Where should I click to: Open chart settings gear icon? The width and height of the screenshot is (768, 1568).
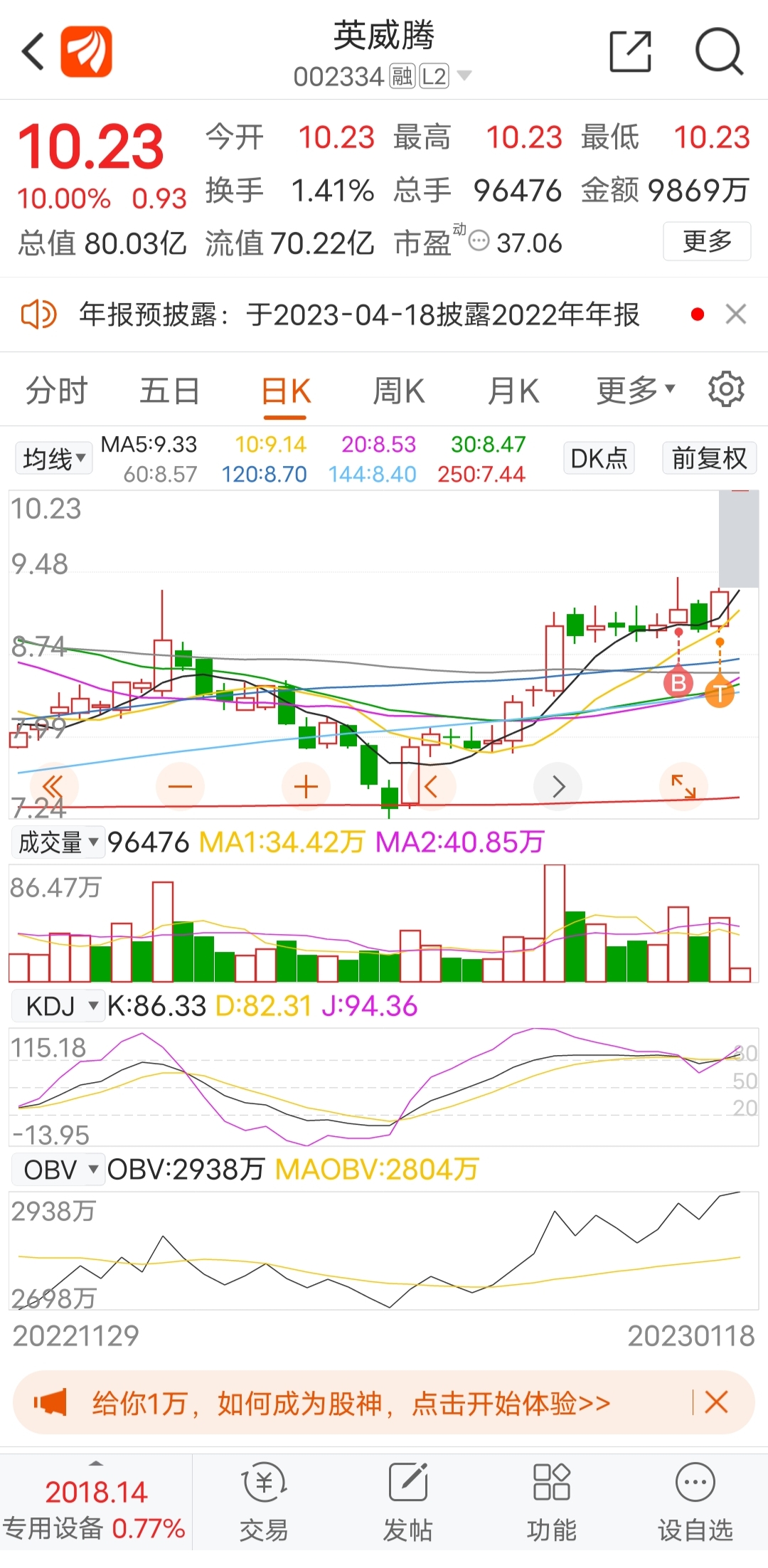(x=726, y=389)
